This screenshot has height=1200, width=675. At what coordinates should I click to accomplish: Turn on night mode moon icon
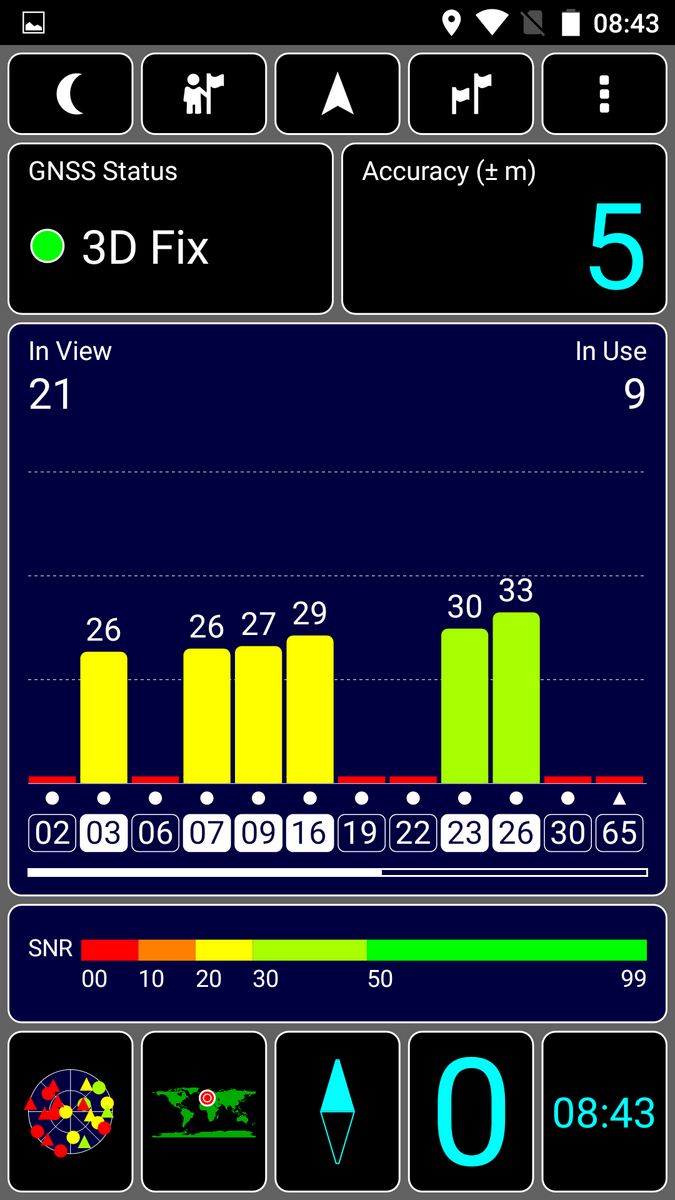point(70,94)
